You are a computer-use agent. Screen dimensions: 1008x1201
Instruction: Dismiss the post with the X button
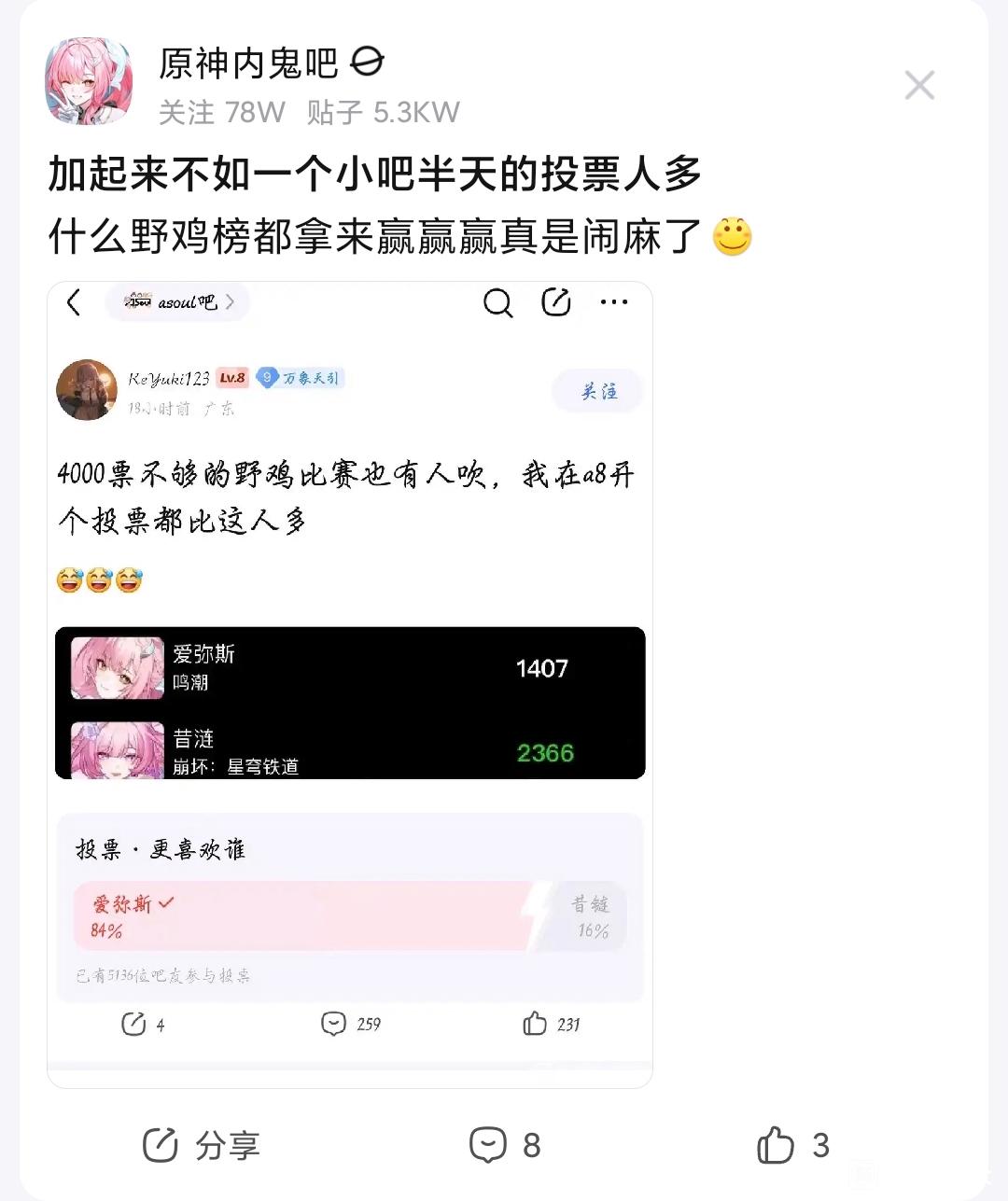pyautogui.click(x=919, y=86)
